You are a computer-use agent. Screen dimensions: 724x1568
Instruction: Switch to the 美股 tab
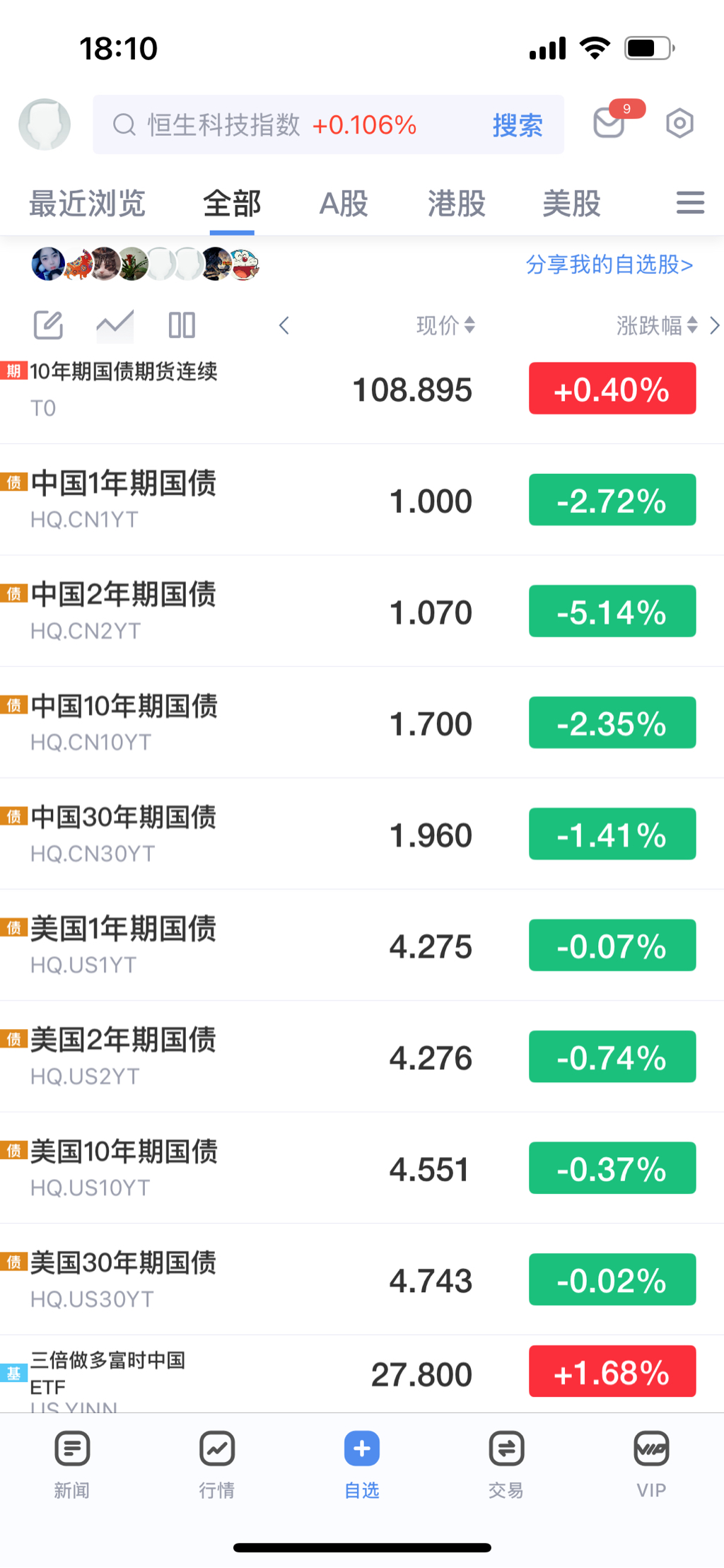[x=571, y=204]
